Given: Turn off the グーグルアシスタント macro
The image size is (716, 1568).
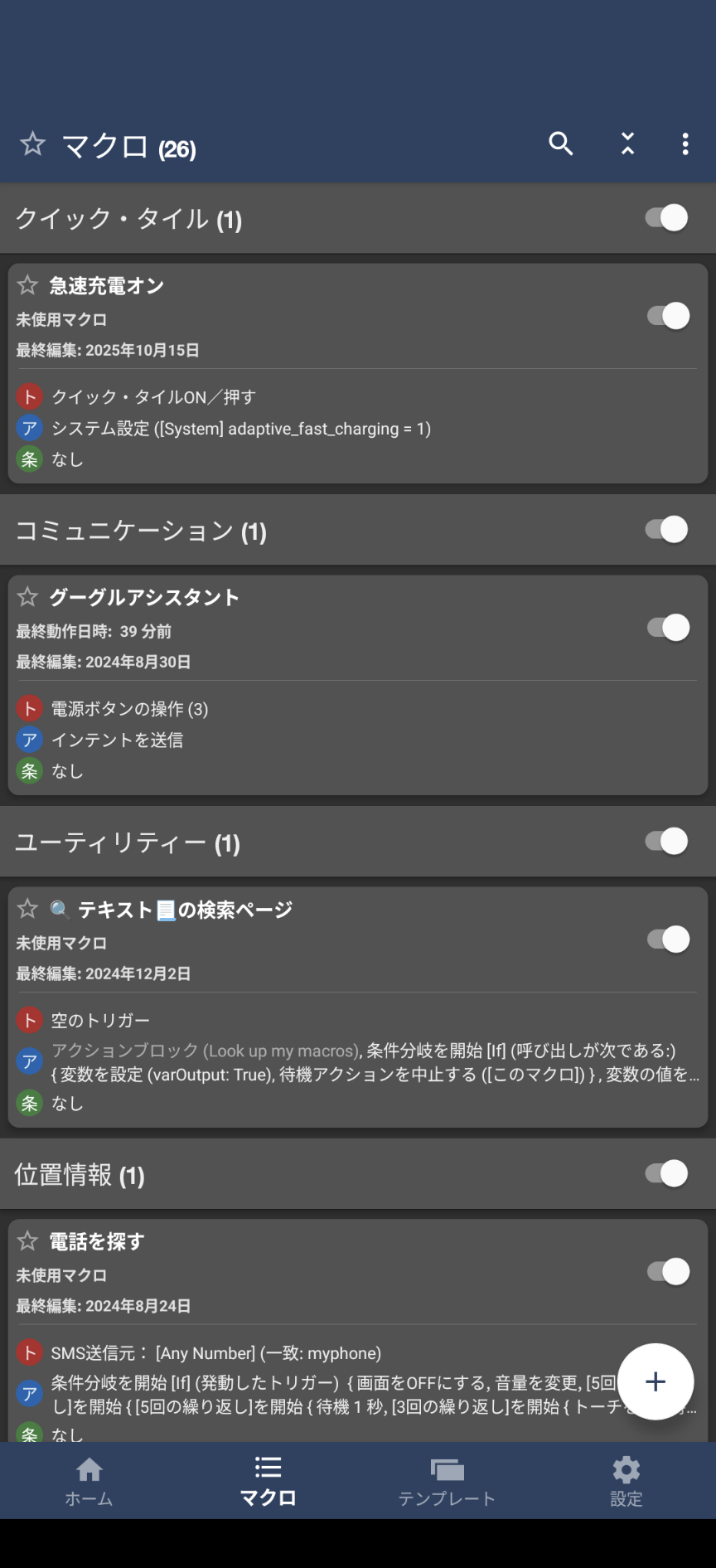Looking at the screenshot, I should point(669,628).
